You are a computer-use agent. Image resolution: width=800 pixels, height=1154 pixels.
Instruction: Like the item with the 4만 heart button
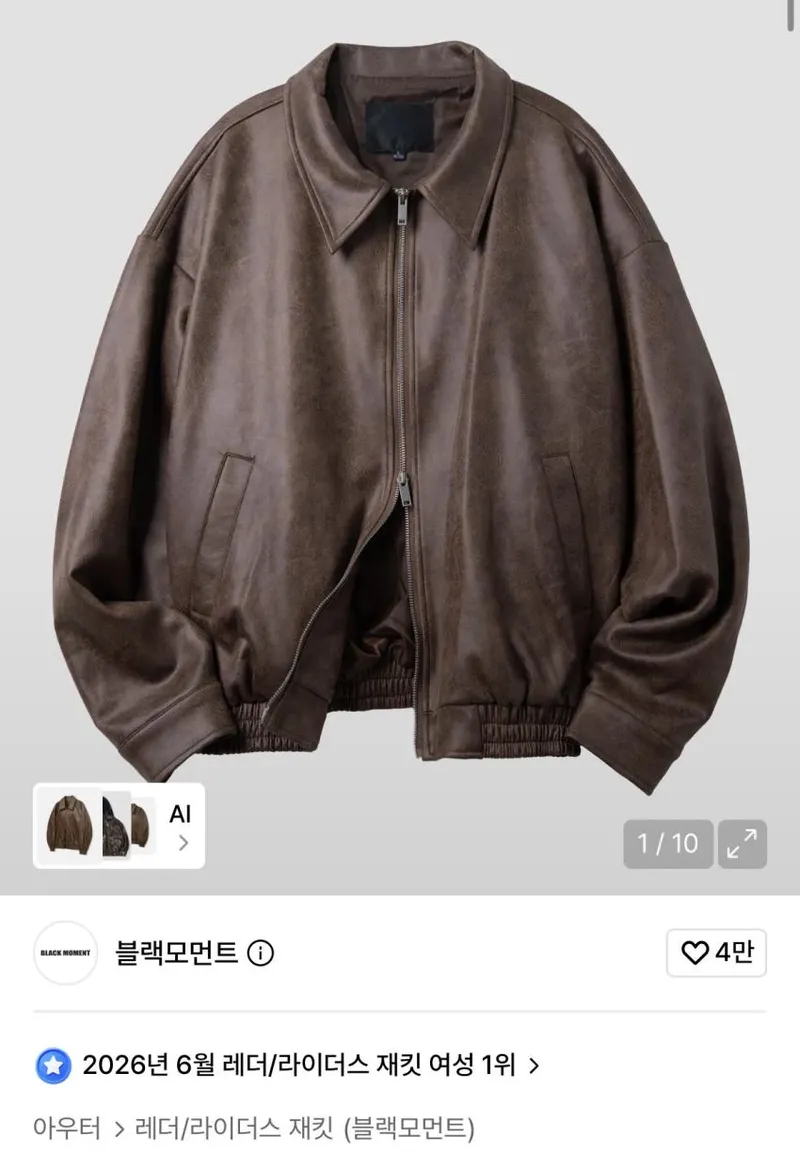716,953
